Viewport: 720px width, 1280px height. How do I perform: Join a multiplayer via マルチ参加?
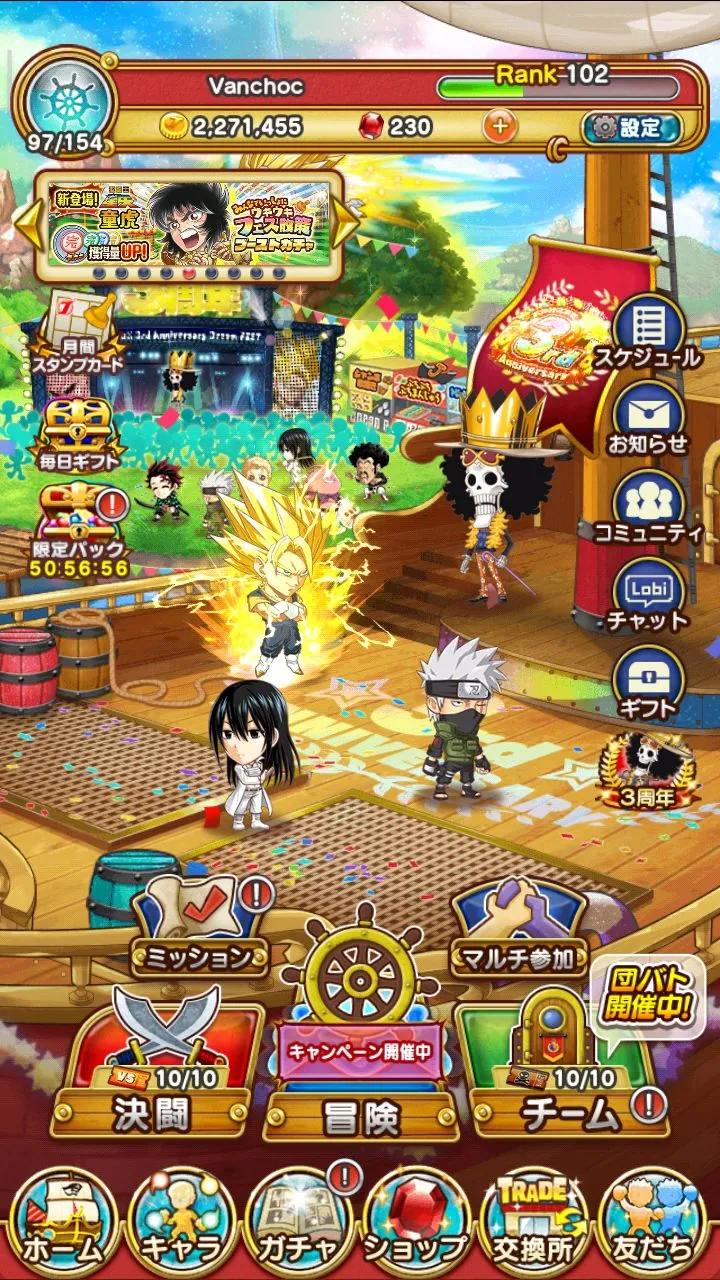point(518,928)
